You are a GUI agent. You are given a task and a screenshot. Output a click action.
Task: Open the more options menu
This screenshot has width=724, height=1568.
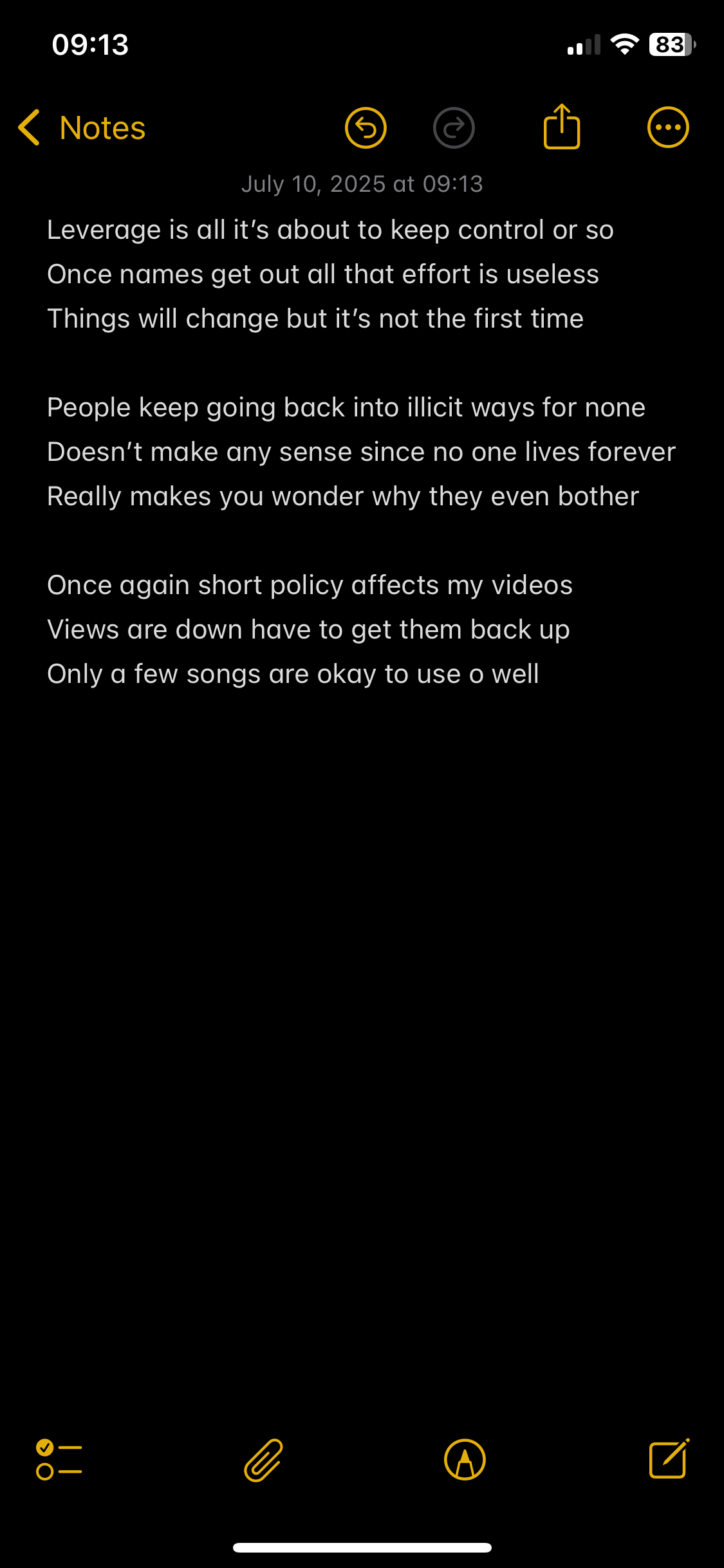click(668, 127)
